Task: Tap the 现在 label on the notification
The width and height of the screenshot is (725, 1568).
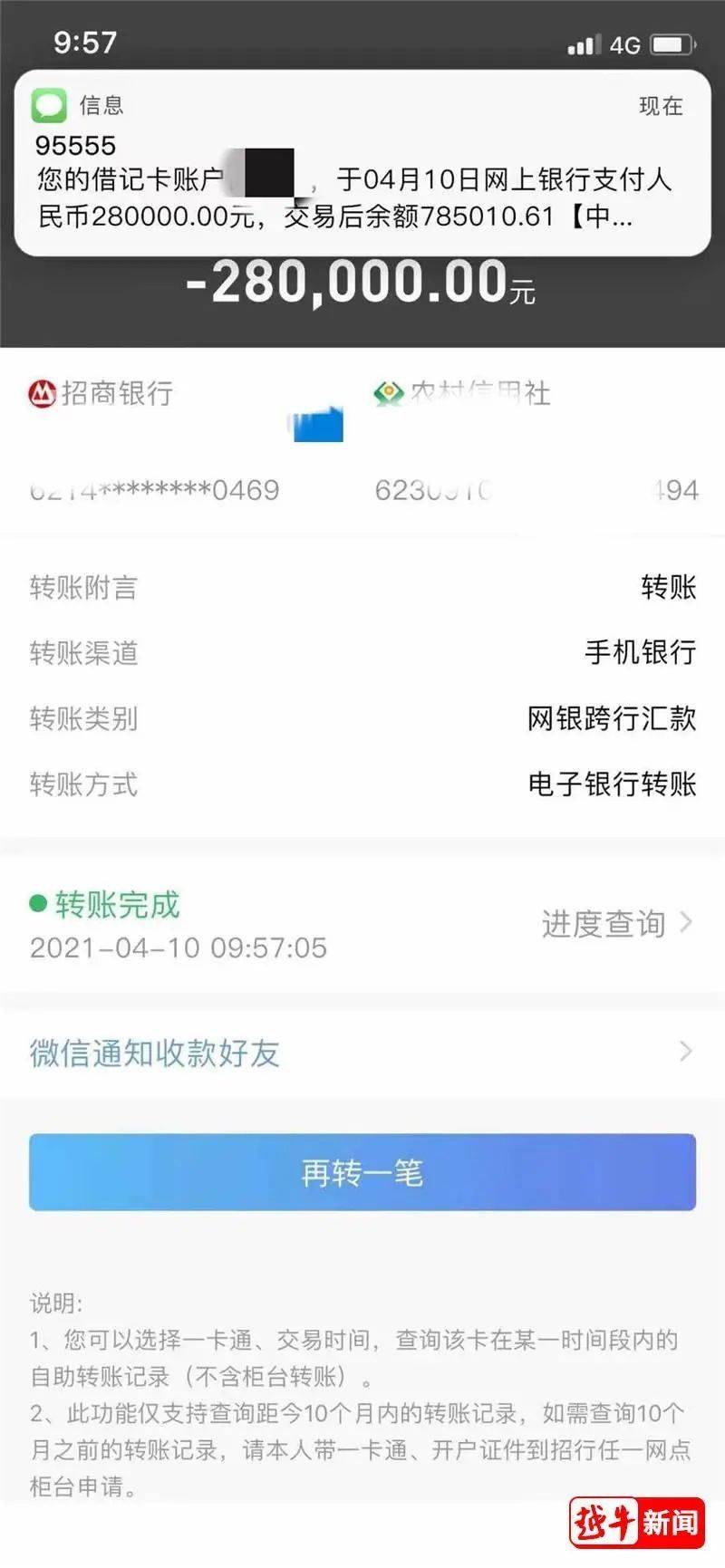Action: [662, 106]
